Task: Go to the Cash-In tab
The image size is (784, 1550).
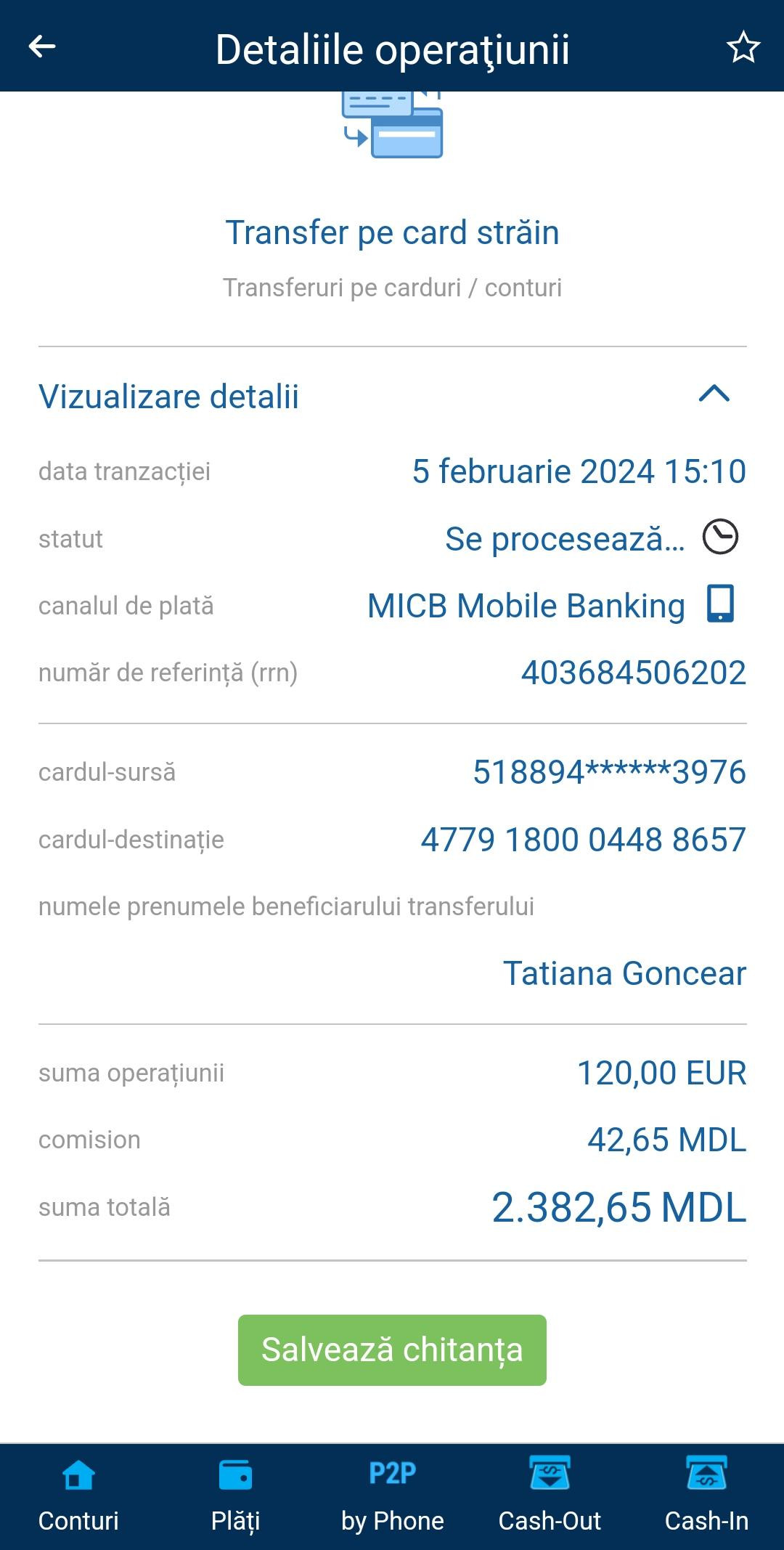Action: [706, 1497]
